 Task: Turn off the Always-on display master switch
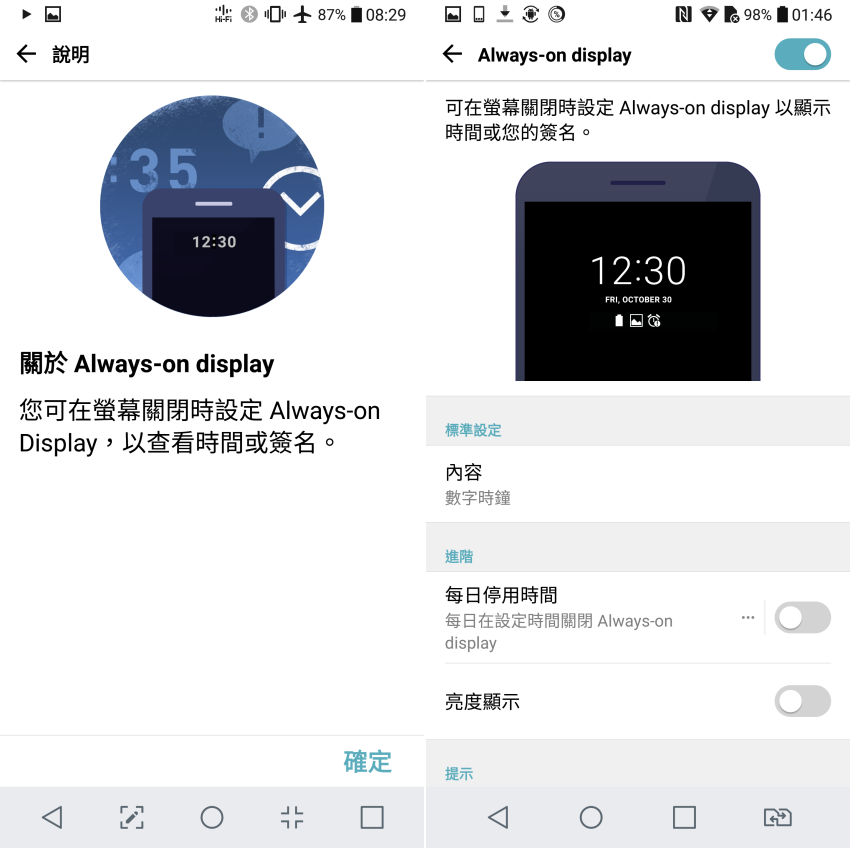(x=802, y=54)
